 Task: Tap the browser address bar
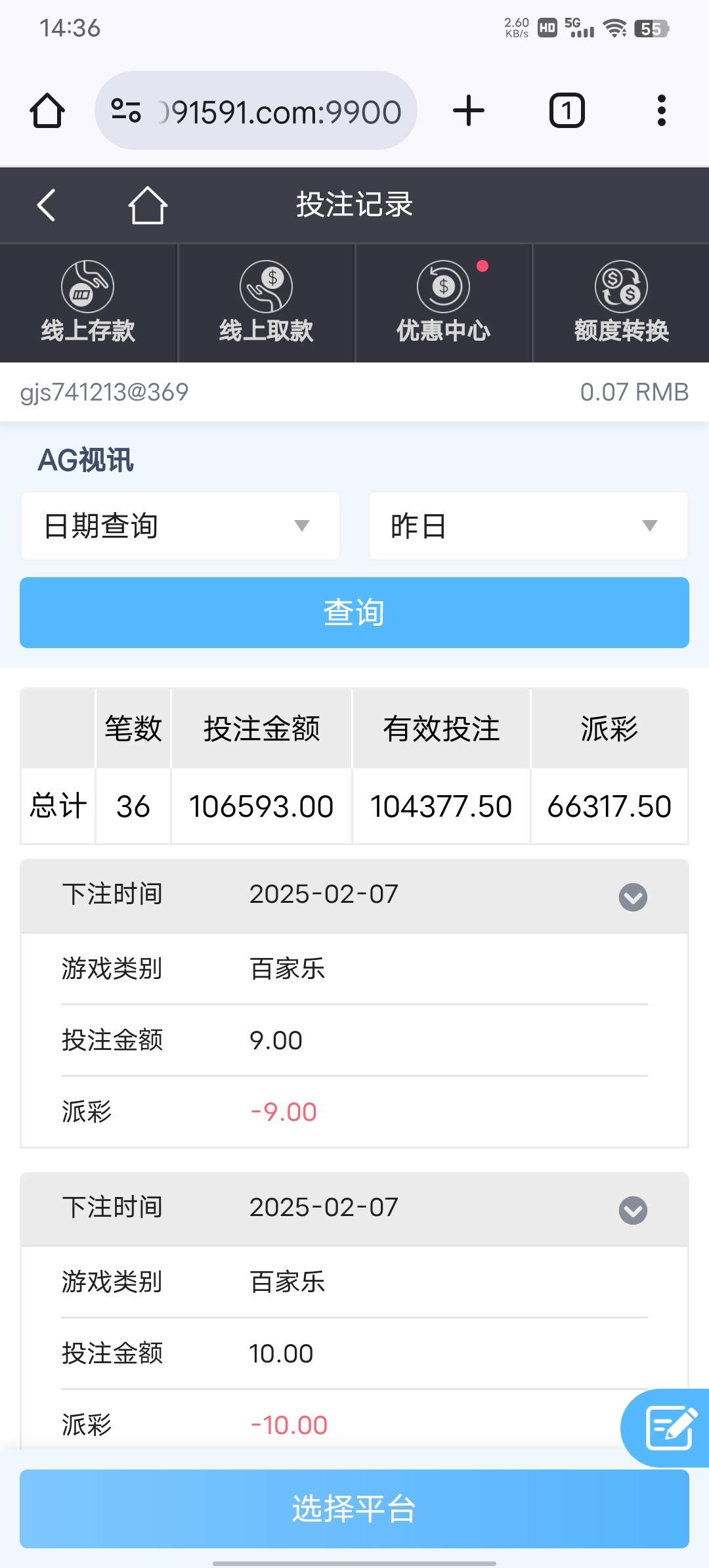click(x=256, y=110)
